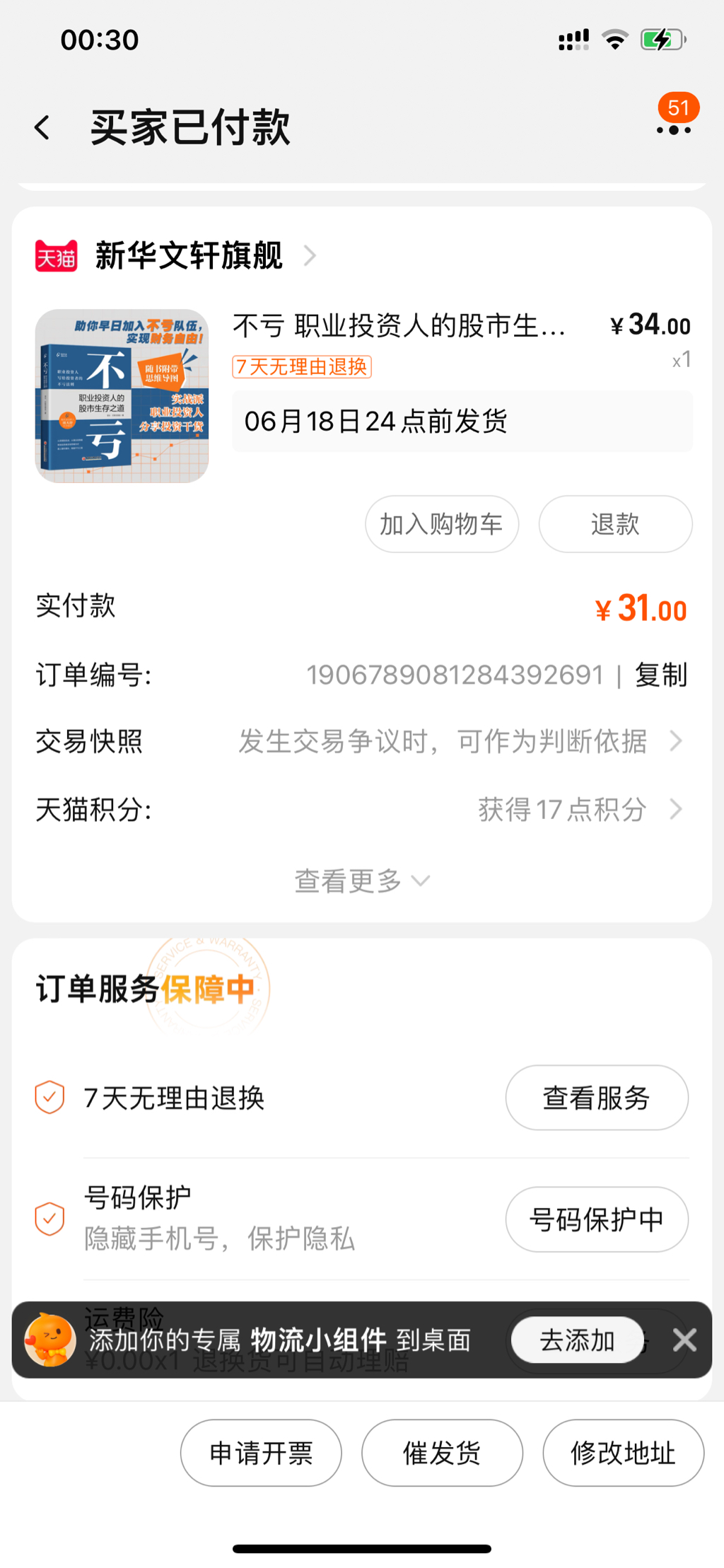The height and width of the screenshot is (1568, 724).
Task: Change delivery address via 修改地址
Action: [x=623, y=1453]
